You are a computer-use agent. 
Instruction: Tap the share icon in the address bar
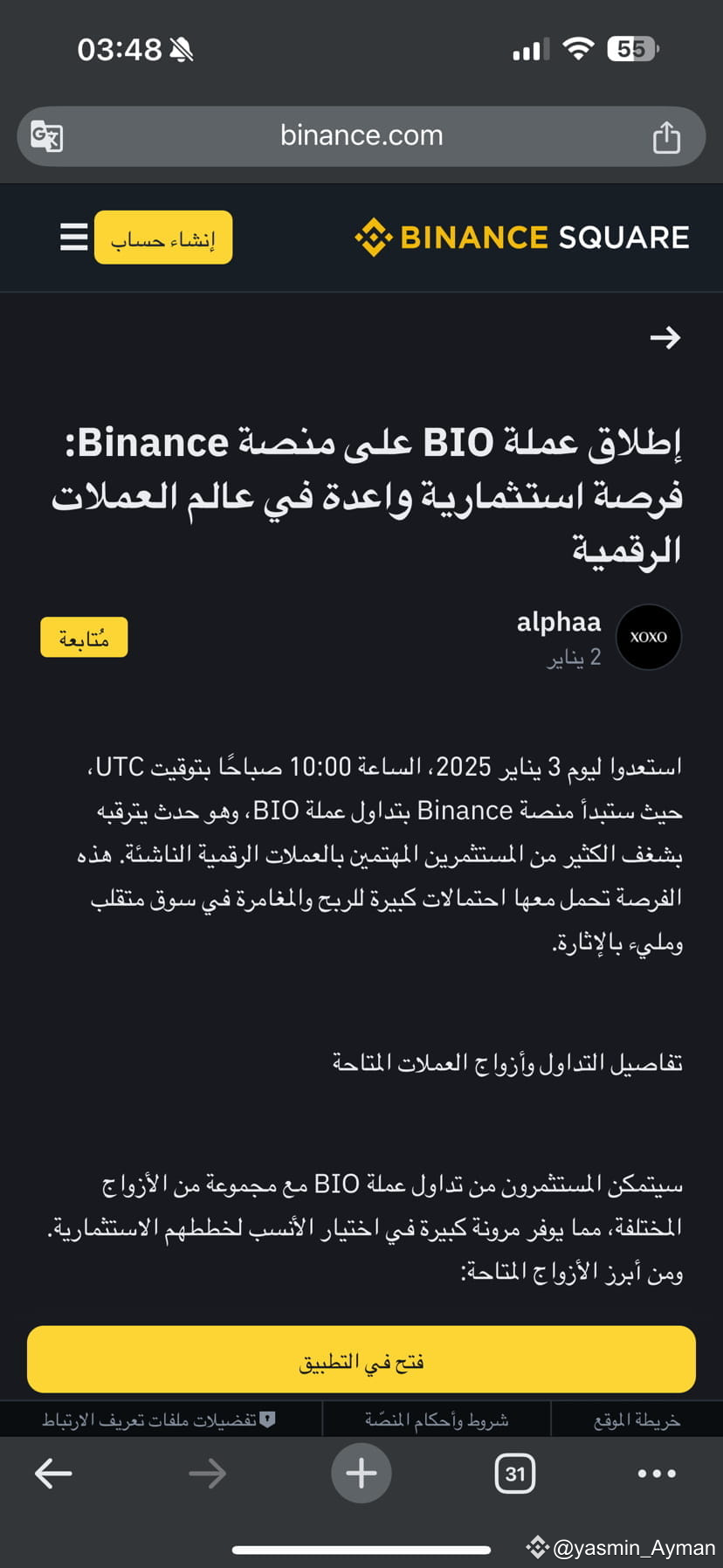click(667, 136)
